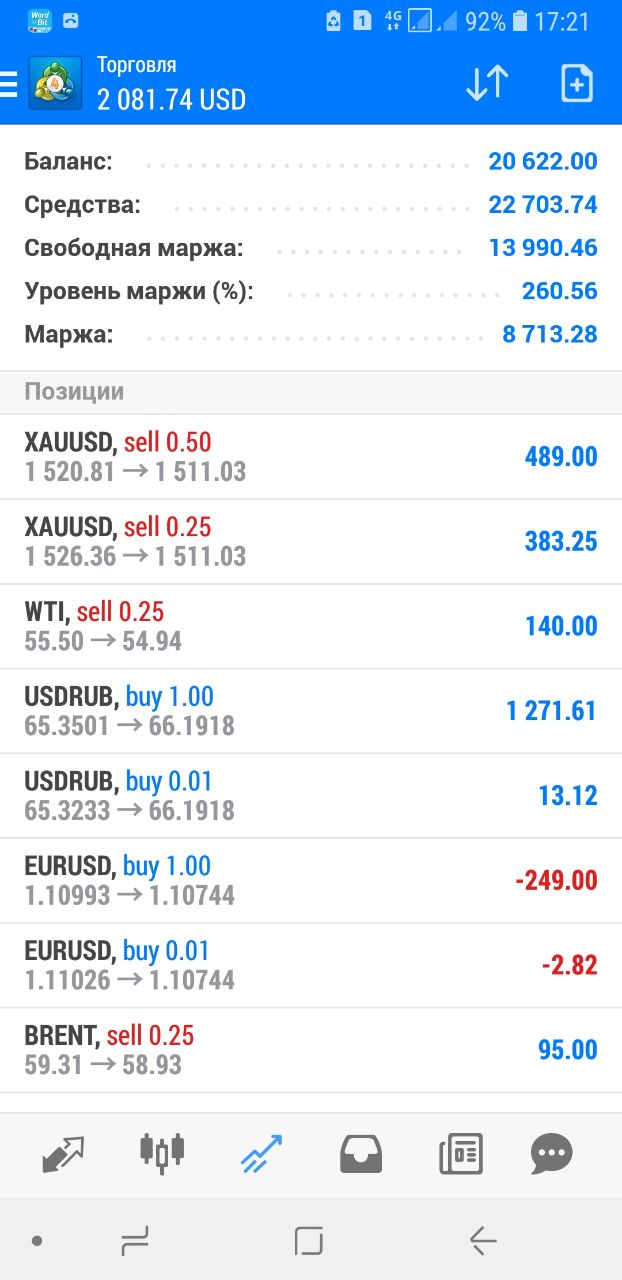The width and height of the screenshot is (622, 1280).
Task: Switch to the Chat messages tab
Action: tap(551, 1154)
